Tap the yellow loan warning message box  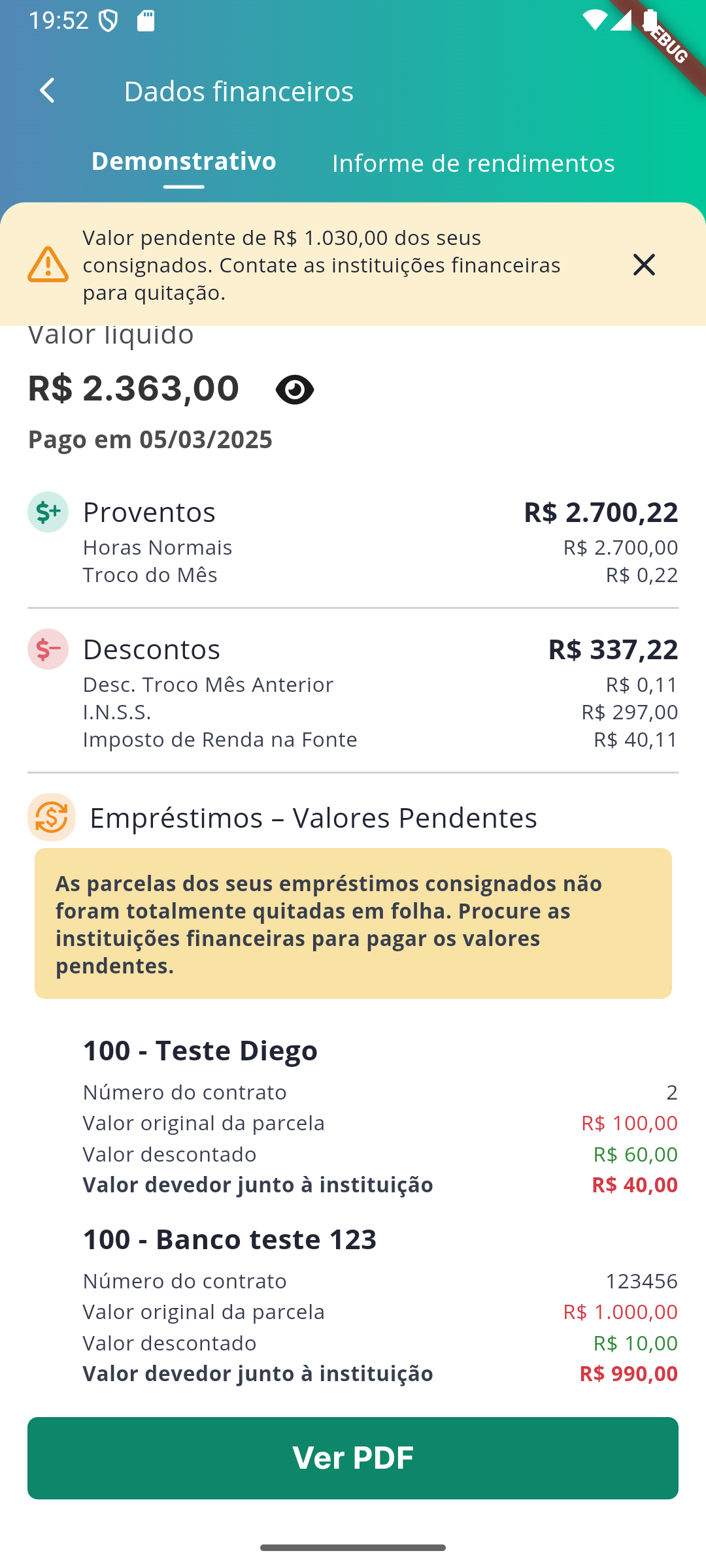[x=353, y=921]
